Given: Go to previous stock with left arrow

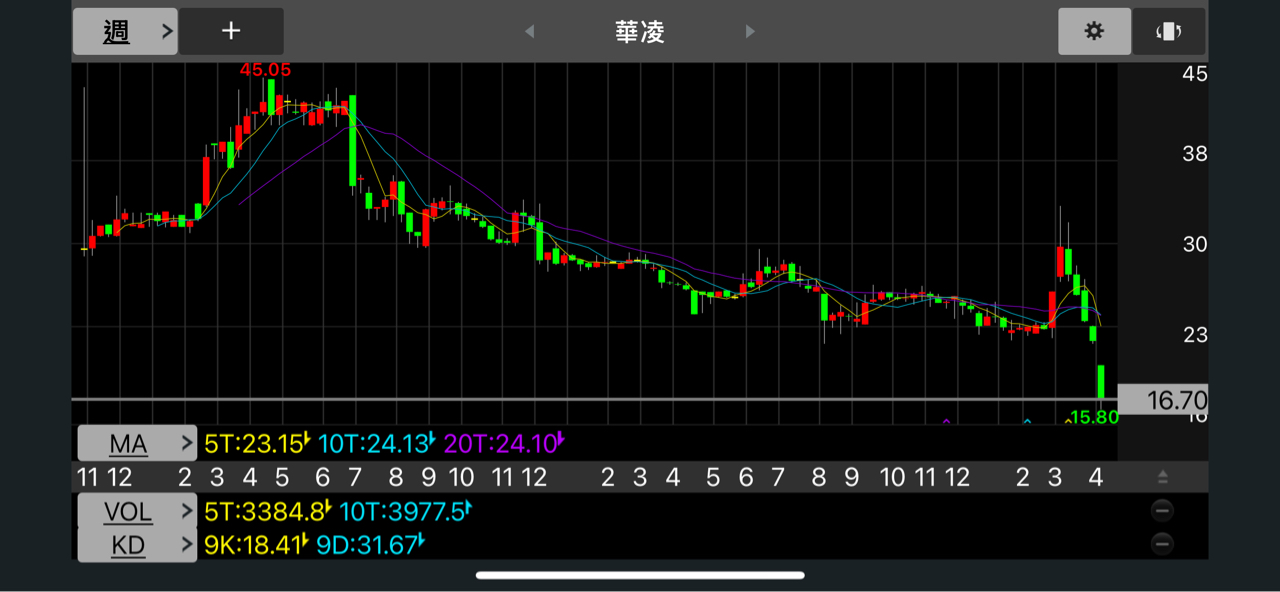Looking at the screenshot, I should point(529,32).
